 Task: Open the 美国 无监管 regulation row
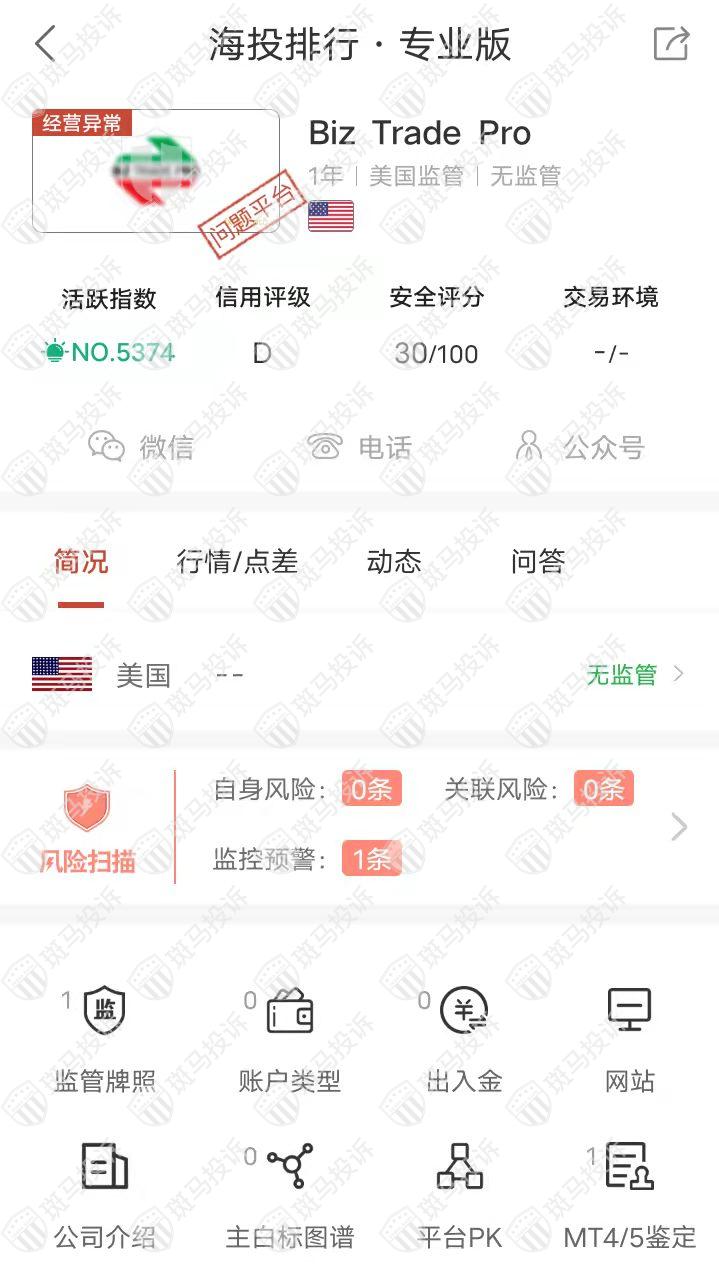click(359, 675)
